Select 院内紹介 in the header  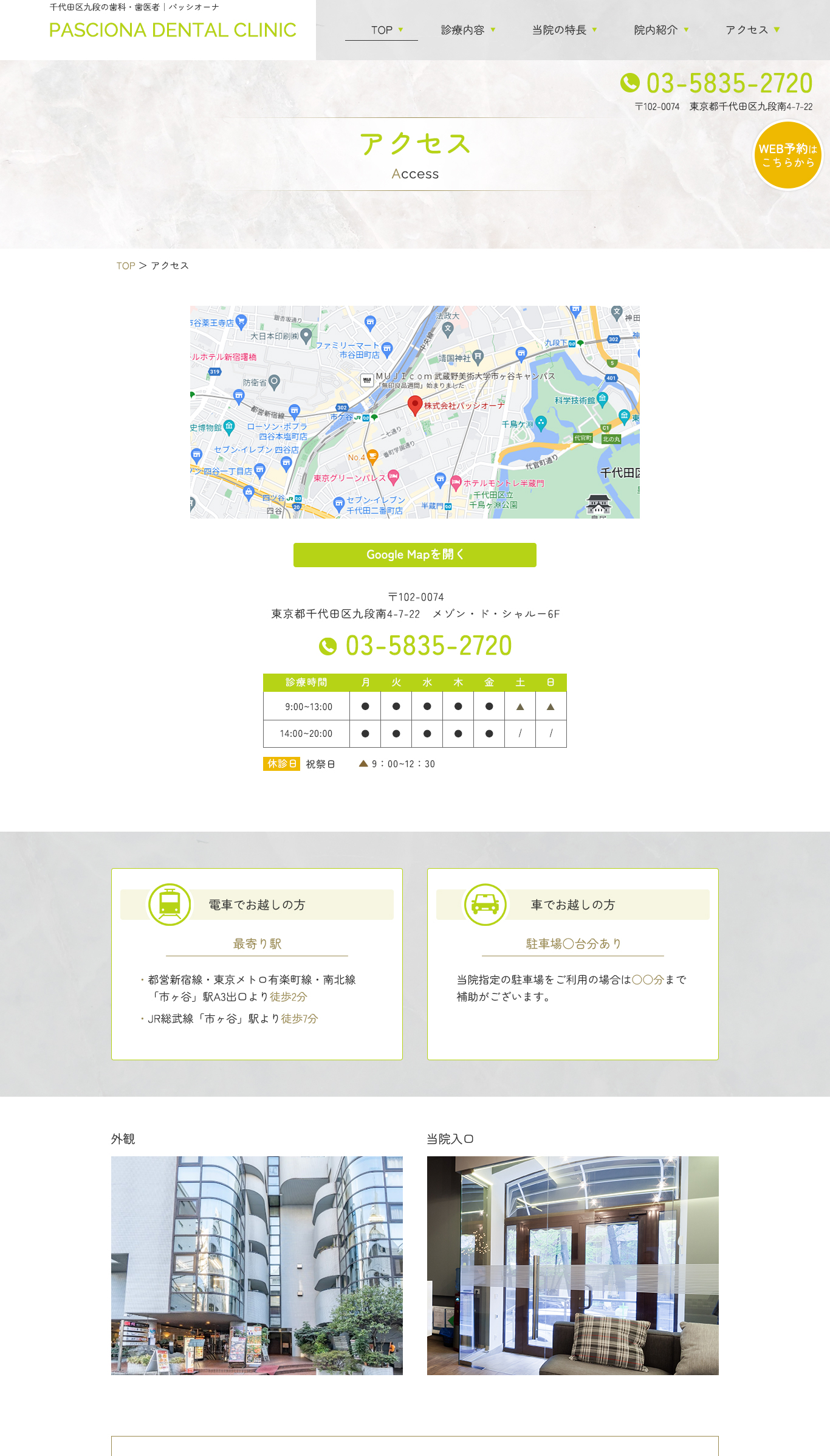[661, 30]
